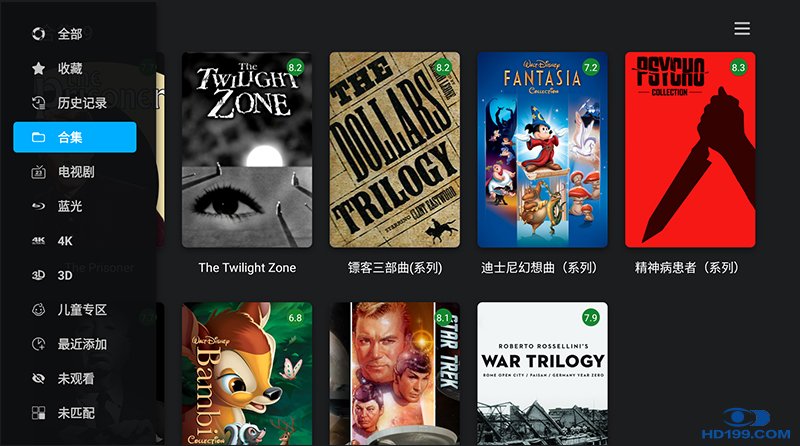The image size is (800, 446).
Task: Open the hamburger menu icon
Action: (742, 29)
